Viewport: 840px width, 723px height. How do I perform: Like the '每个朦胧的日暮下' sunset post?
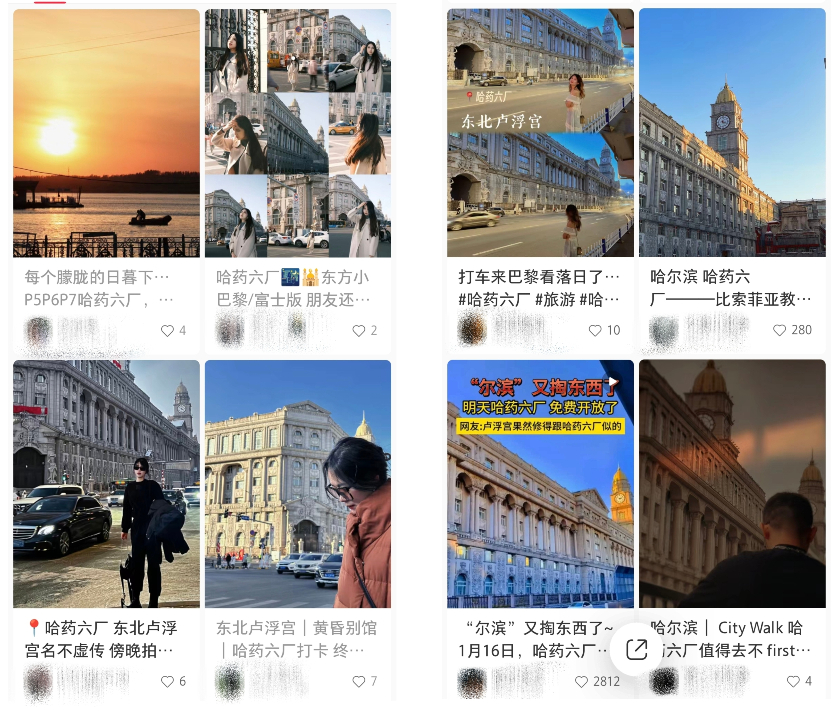pos(167,330)
